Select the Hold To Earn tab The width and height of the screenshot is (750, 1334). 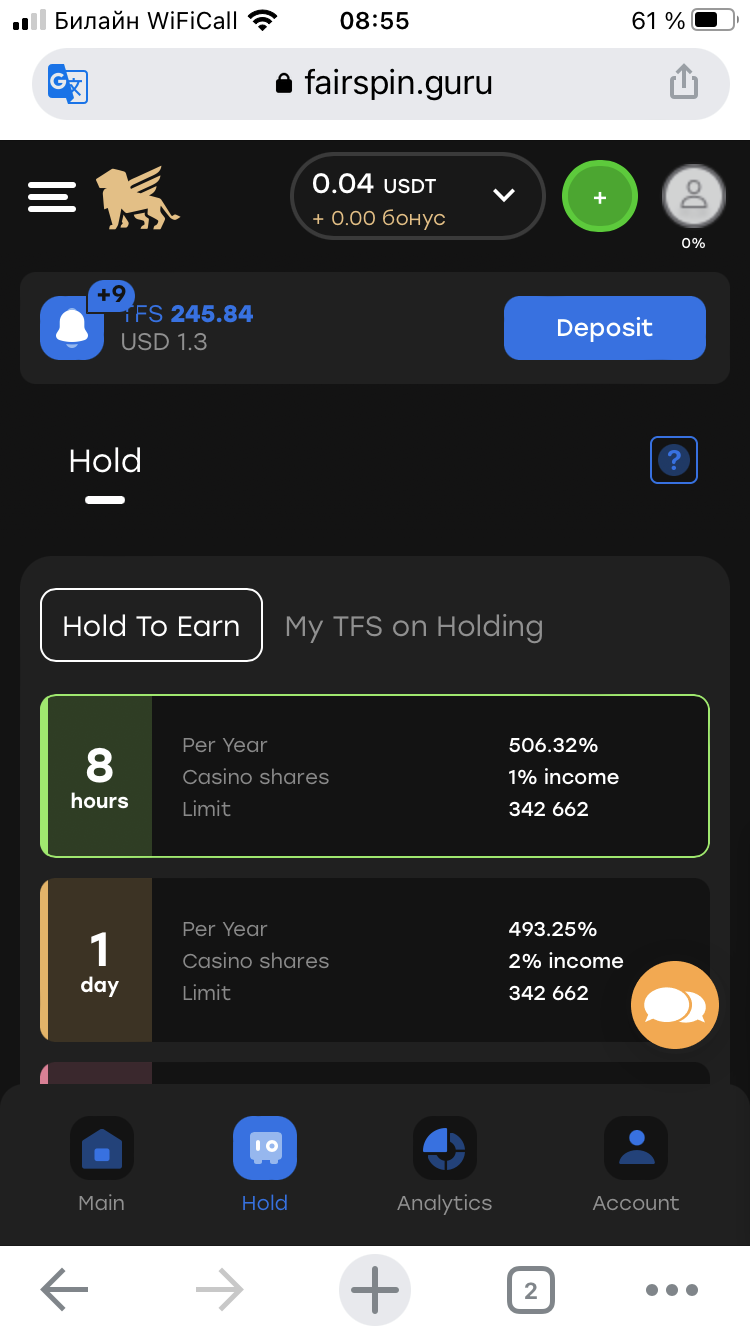151,626
